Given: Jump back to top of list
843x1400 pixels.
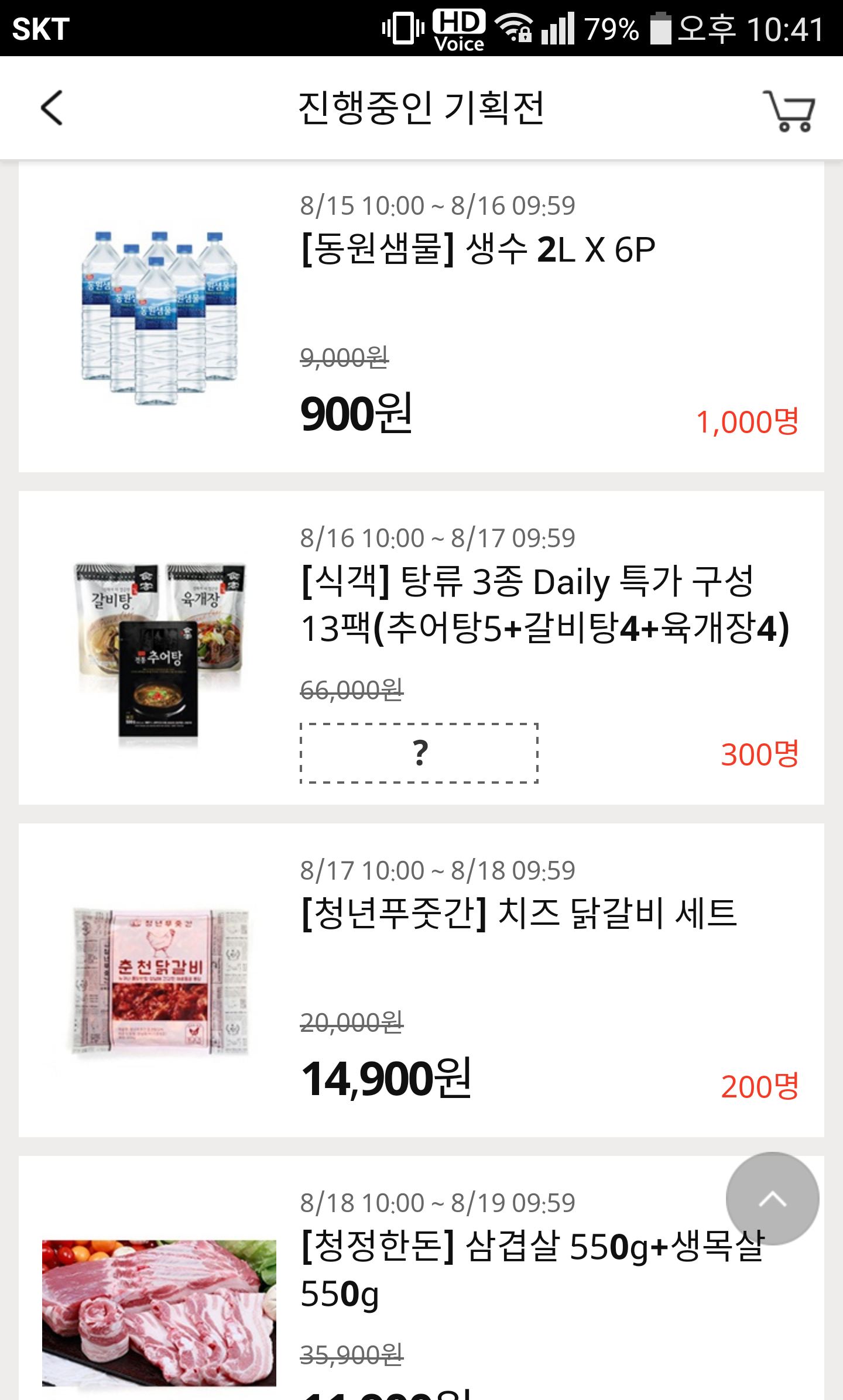Looking at the screenshot, I should point(772,1199).
